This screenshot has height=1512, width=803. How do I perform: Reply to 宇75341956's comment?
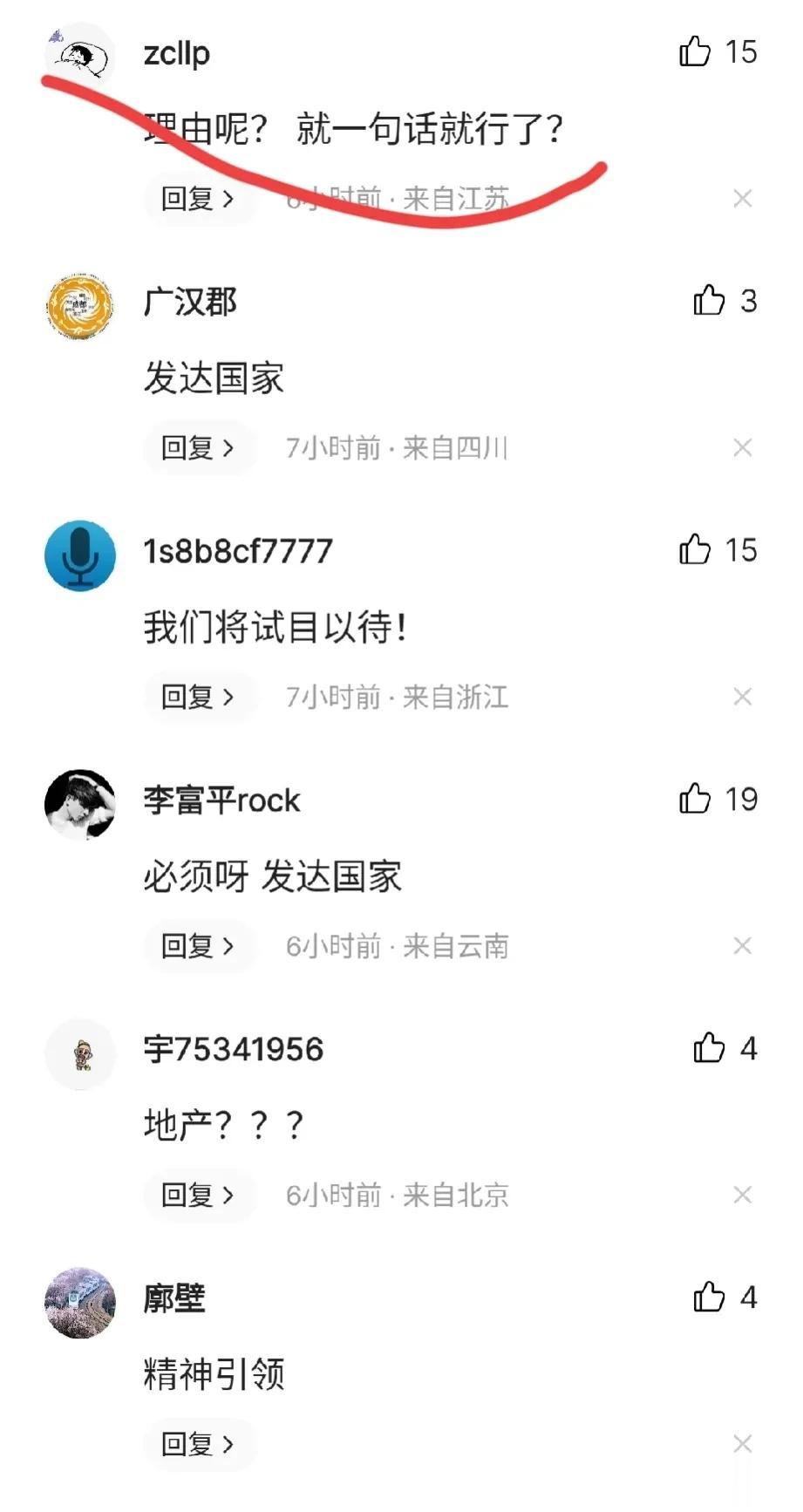pos(199,1195)
